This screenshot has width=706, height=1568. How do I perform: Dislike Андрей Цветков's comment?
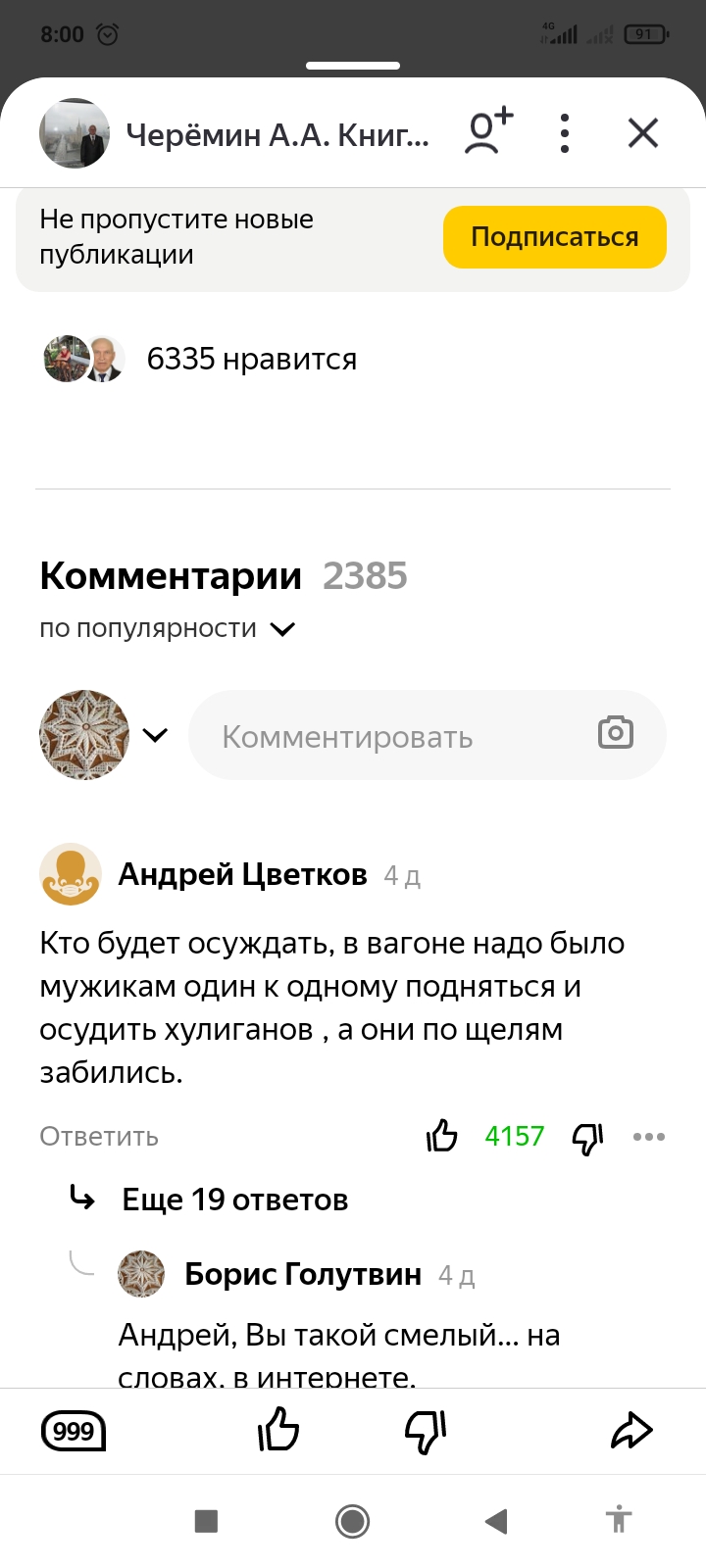[587, 1137]
